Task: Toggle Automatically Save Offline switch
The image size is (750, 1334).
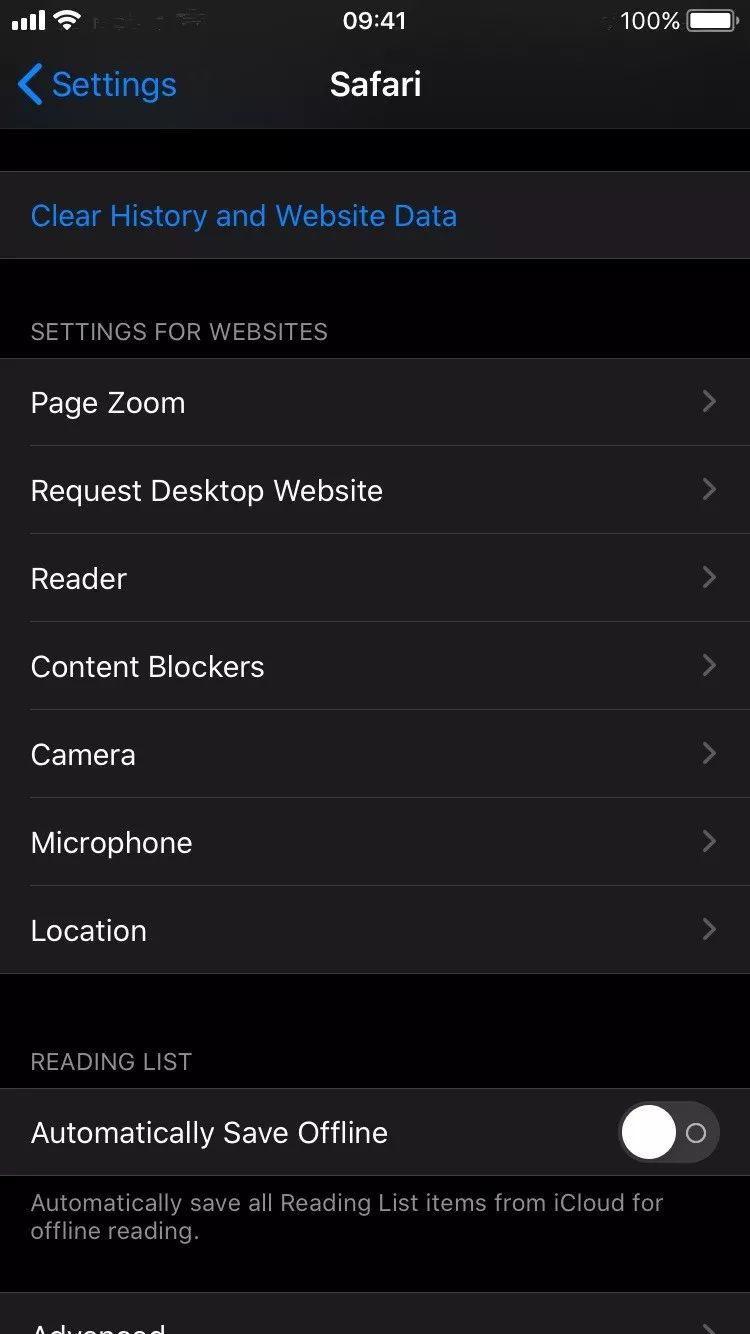Action: (x=668, y=1132)
